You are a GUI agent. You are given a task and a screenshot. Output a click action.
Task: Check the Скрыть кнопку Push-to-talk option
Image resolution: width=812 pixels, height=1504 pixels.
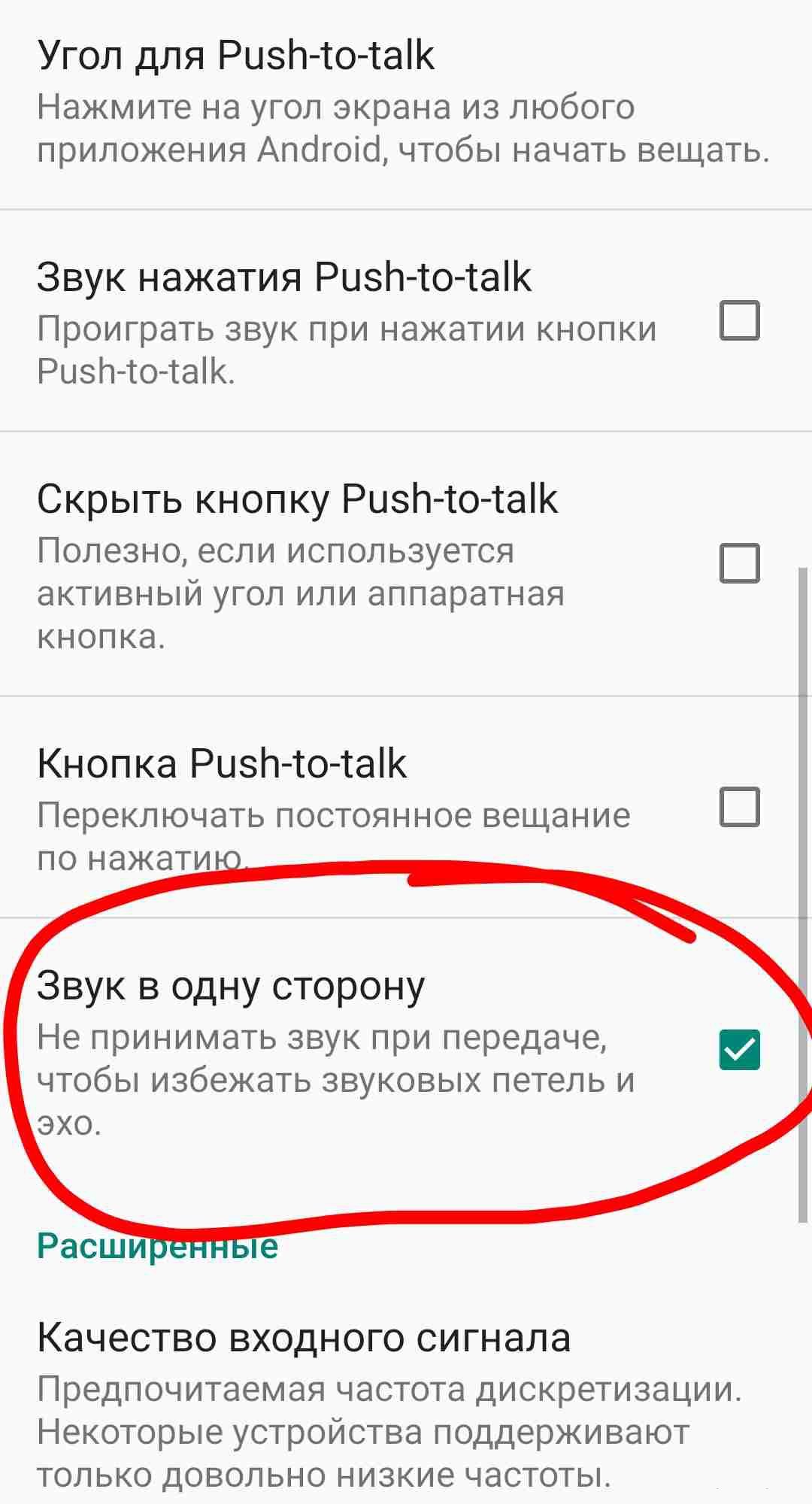[x=740, y=563]
